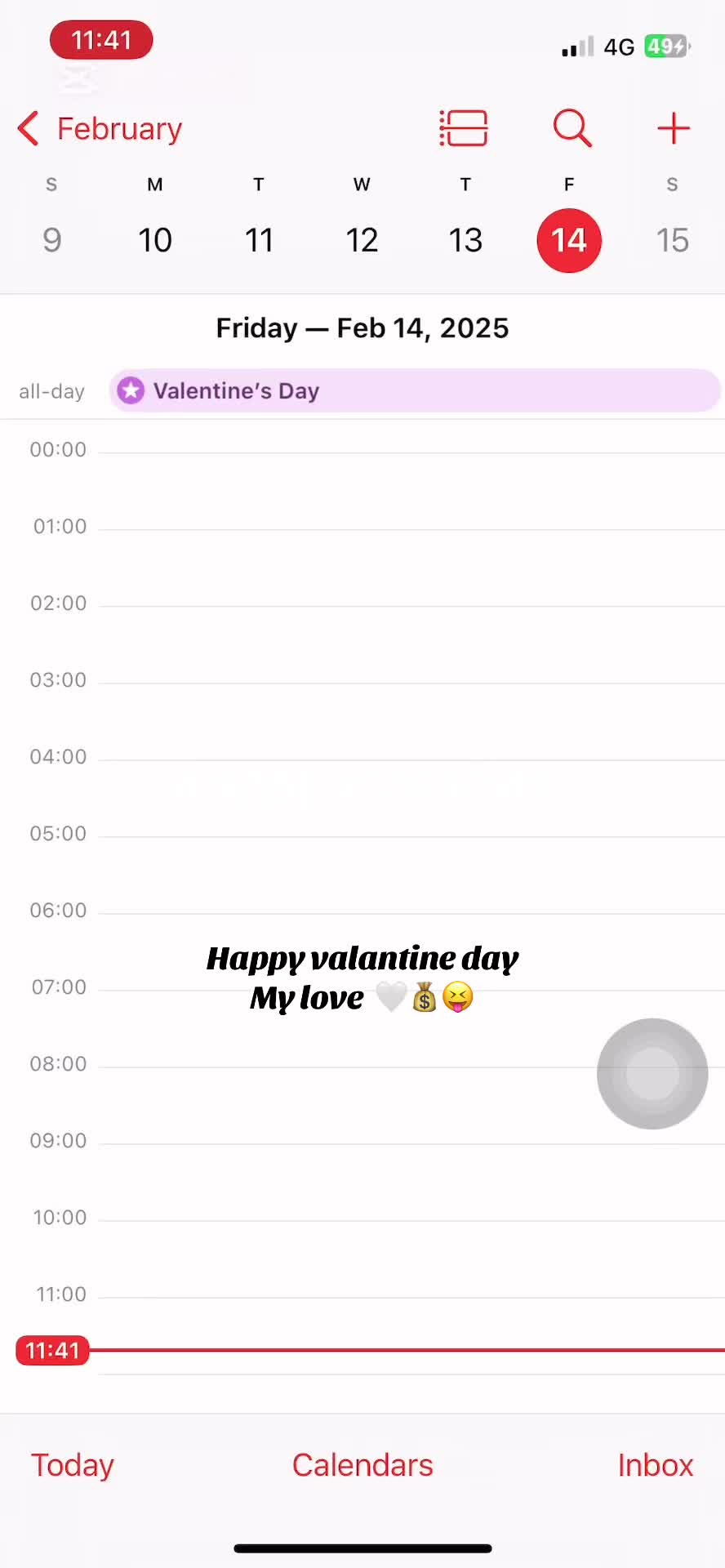Tap the AssistiveTouch floating button
Viewport: 725px width, 1568px height.
[x=652, y=1074]
